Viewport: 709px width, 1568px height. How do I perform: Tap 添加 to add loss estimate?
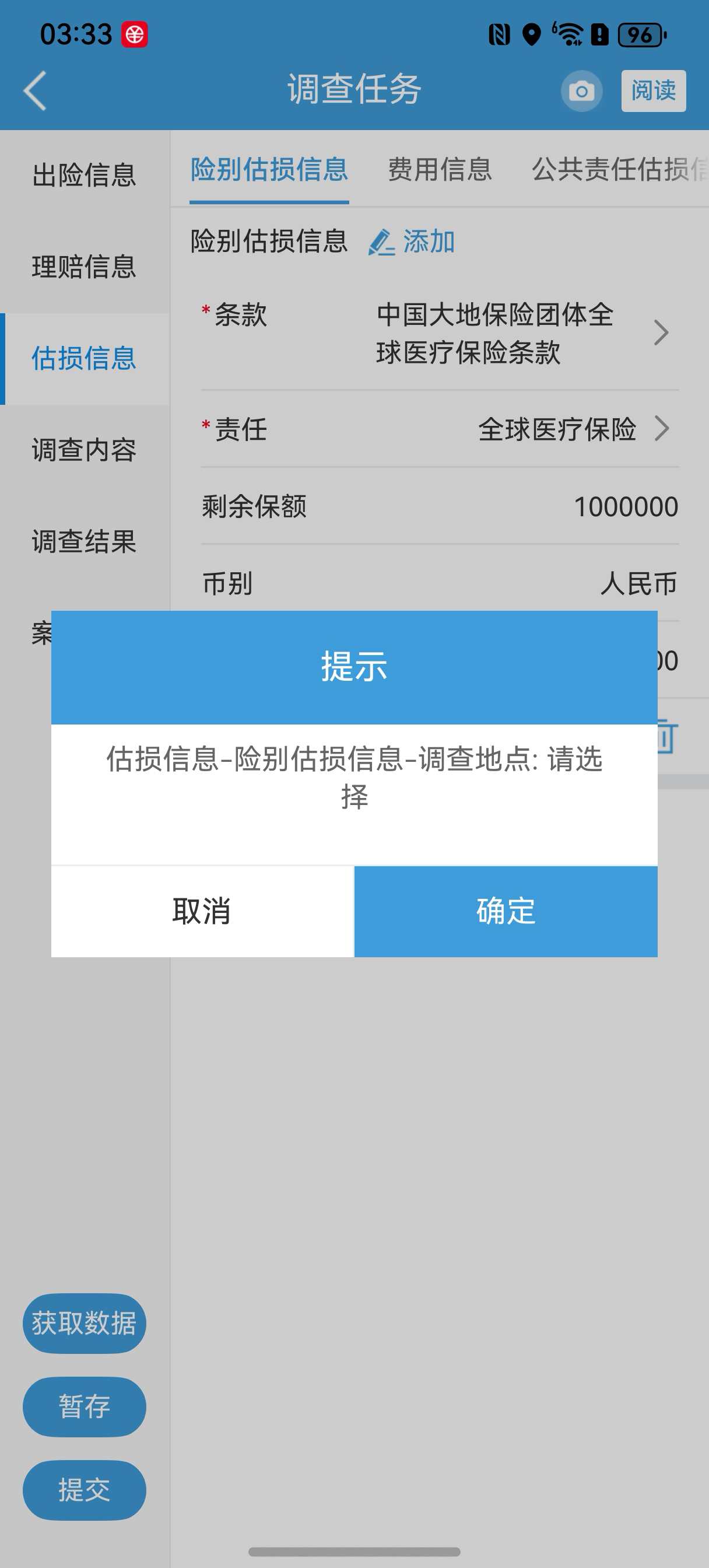pos(412,242)
